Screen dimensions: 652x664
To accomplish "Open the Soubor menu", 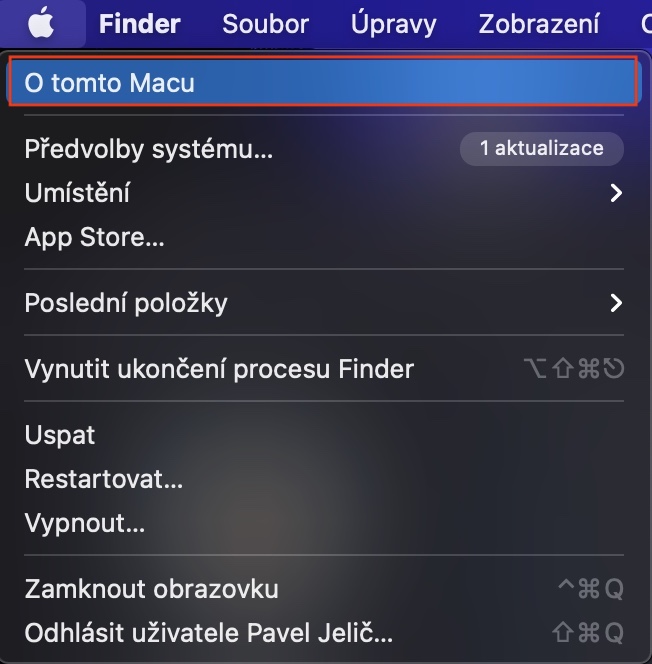I will [265, 23].
